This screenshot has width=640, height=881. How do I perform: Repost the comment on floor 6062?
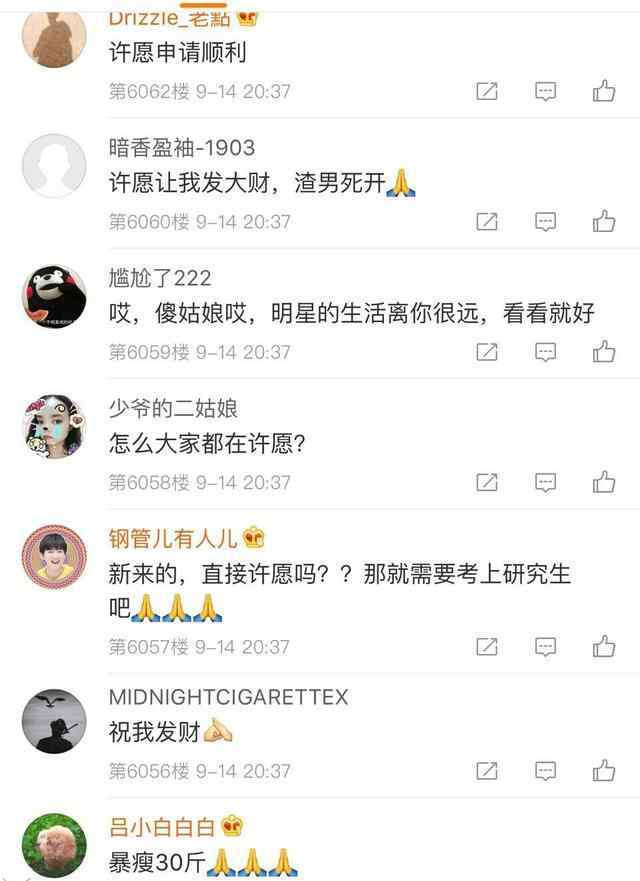click(487, 91)
